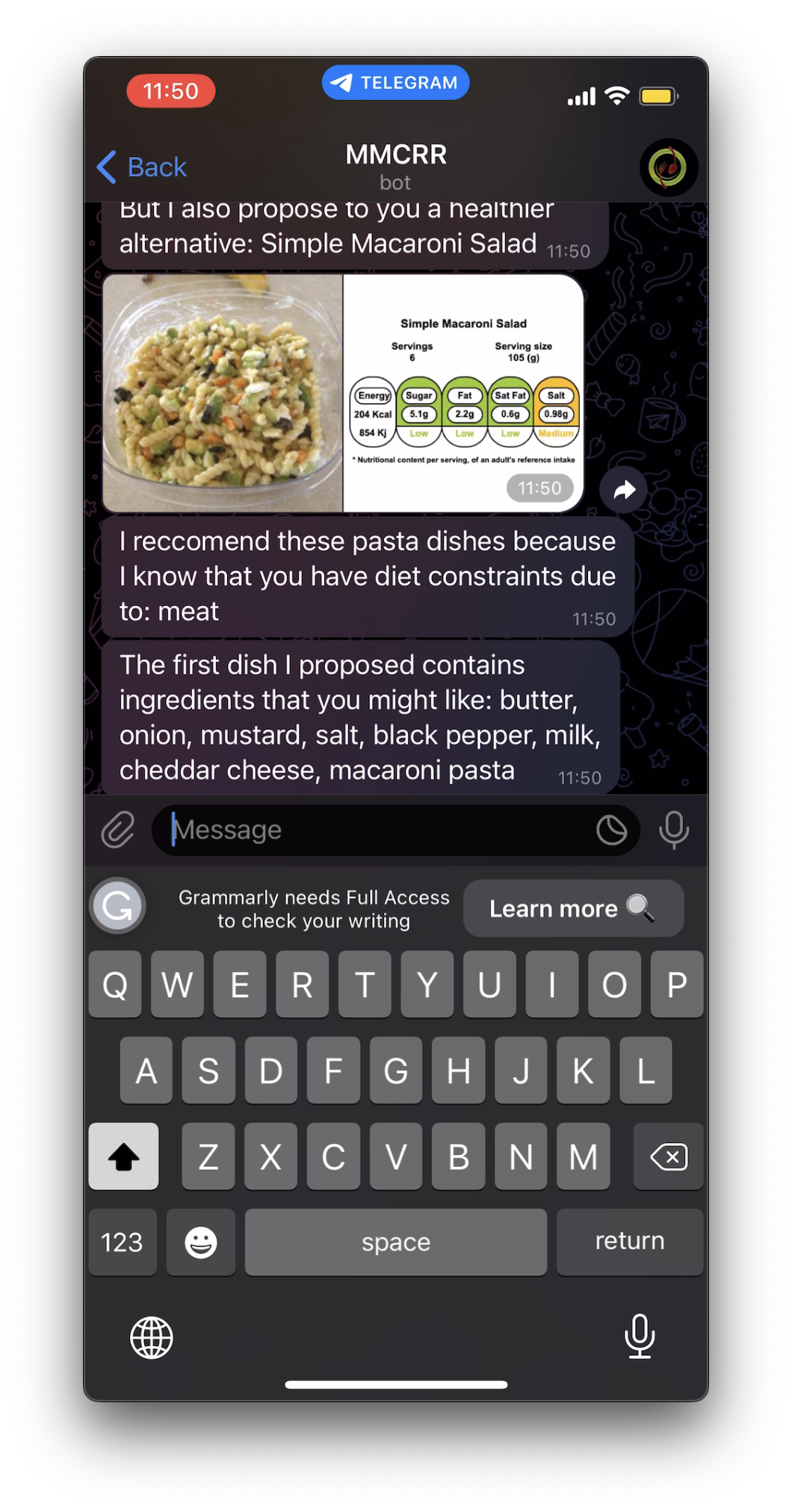Tap the backspace key
Image resolution: width=792 pixels, height=1512 pixels.
(x=669, y=1156)
